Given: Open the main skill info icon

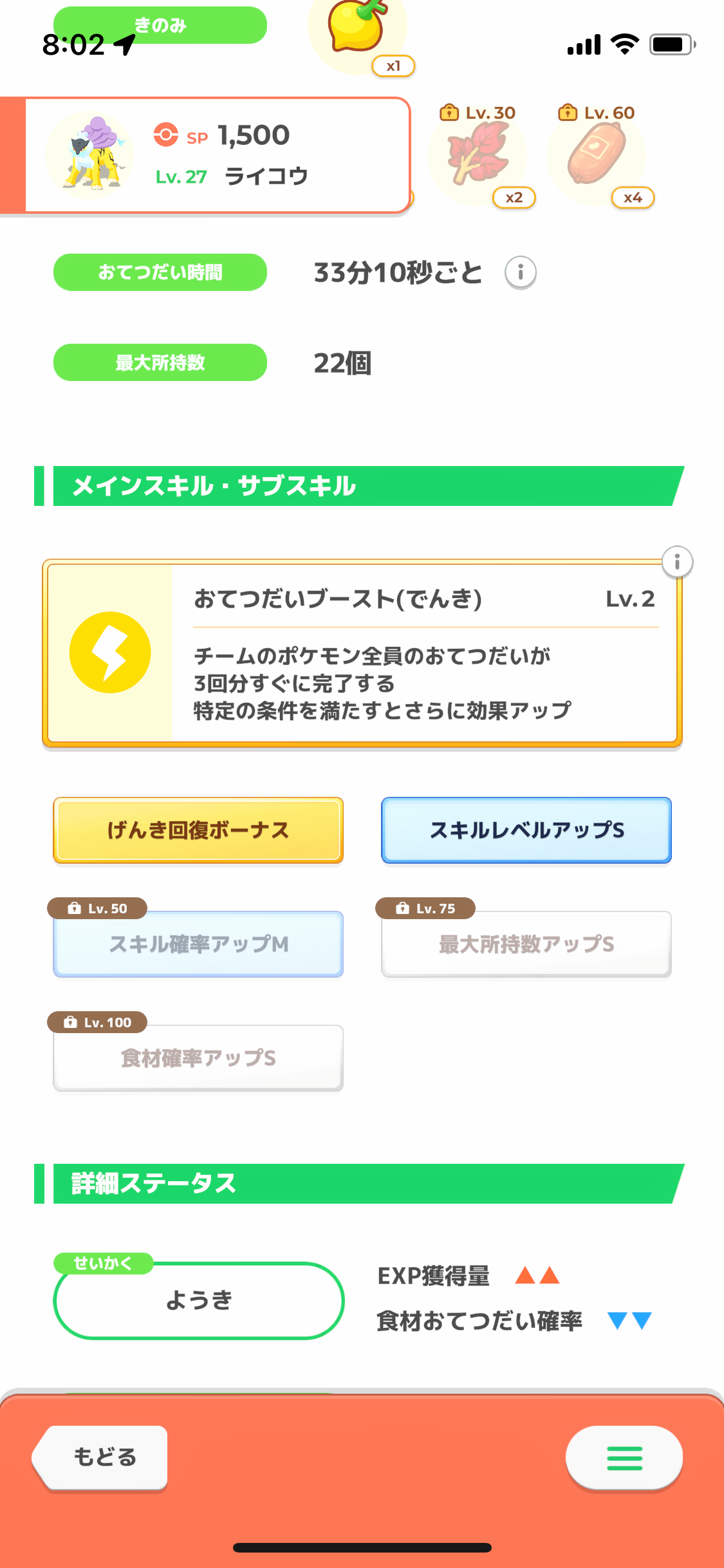Looking at the screenshot, I should pyautogui.click(x=677, y=562).
